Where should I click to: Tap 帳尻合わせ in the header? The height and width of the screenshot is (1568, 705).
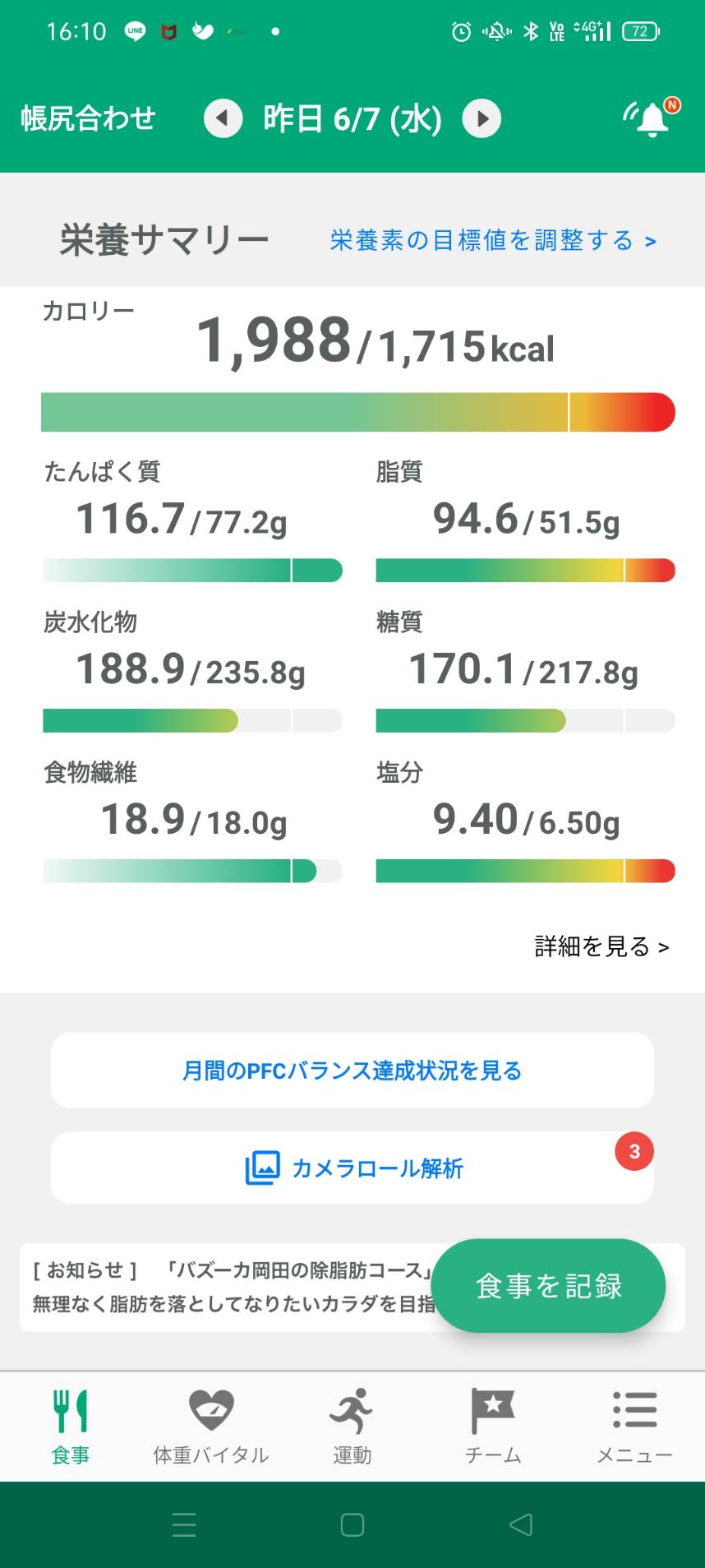coord(88,118)
